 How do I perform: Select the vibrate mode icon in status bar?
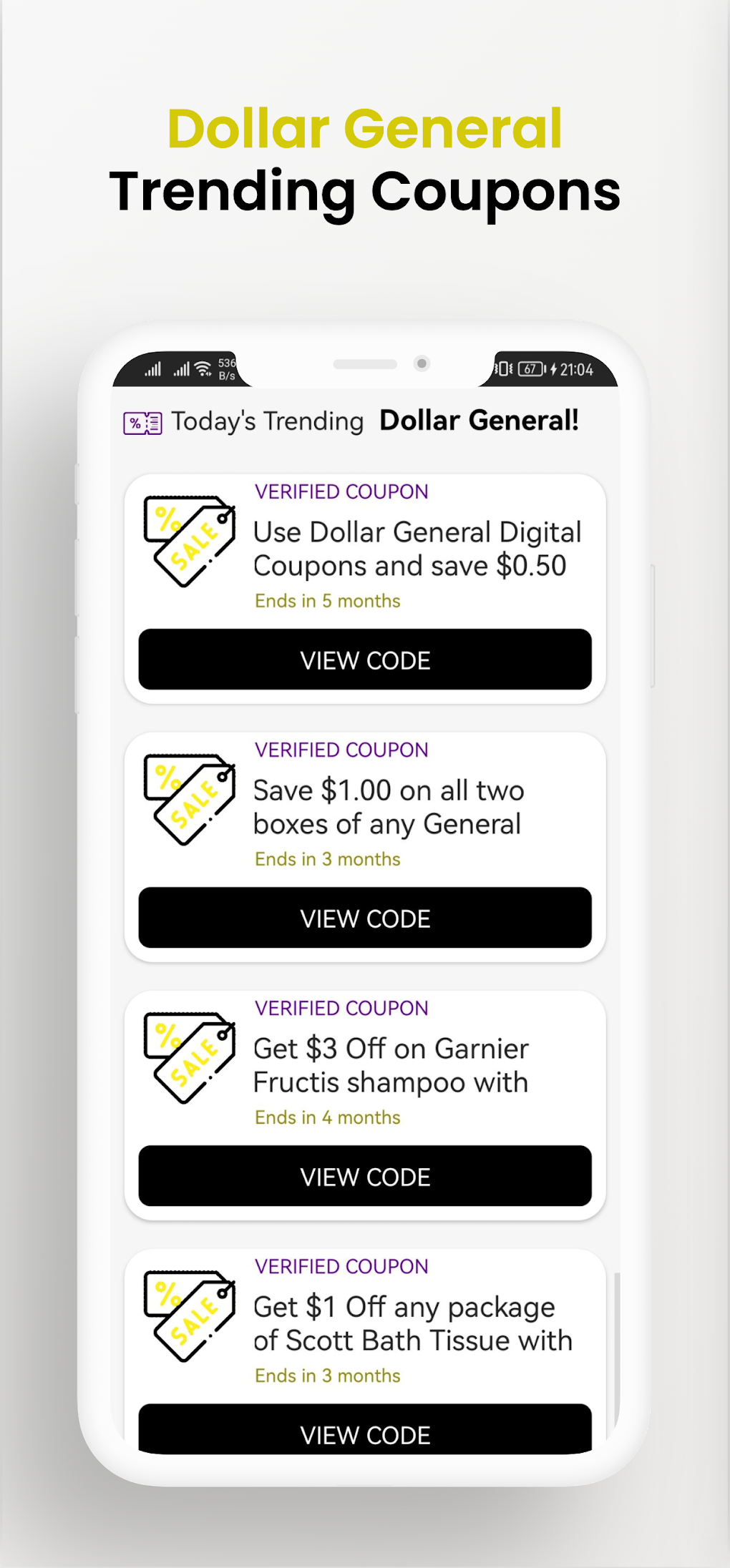tap(505, 370)
